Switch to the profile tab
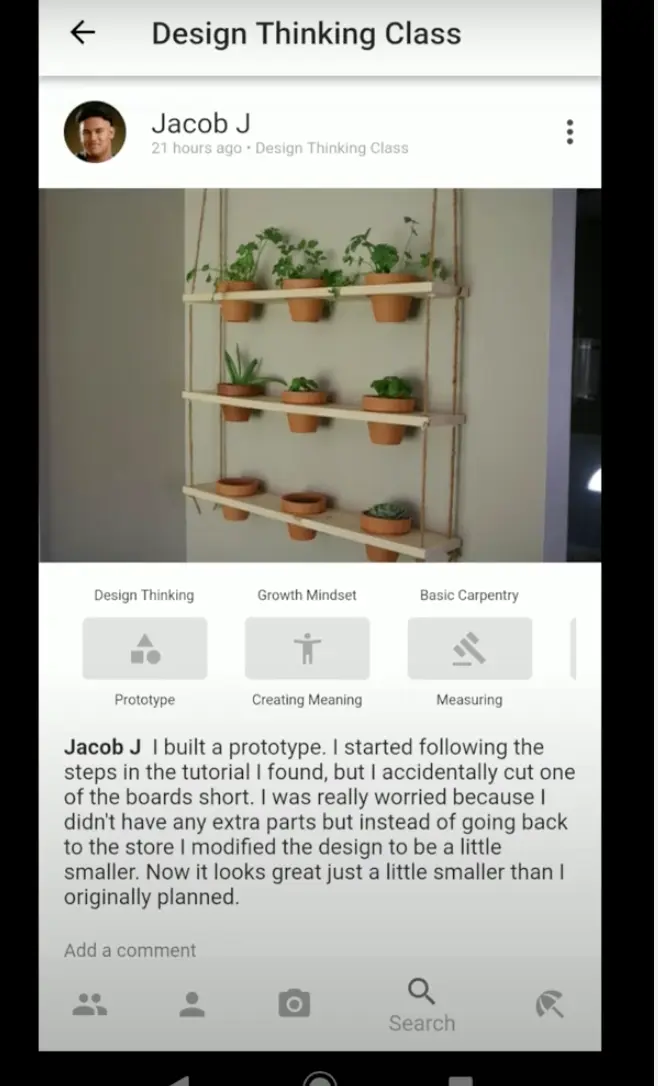 click(x=192, y=1004)
